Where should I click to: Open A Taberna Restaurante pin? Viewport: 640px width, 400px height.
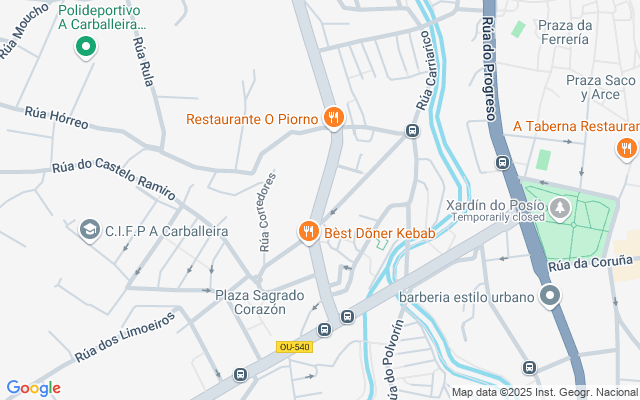(626, 148)
